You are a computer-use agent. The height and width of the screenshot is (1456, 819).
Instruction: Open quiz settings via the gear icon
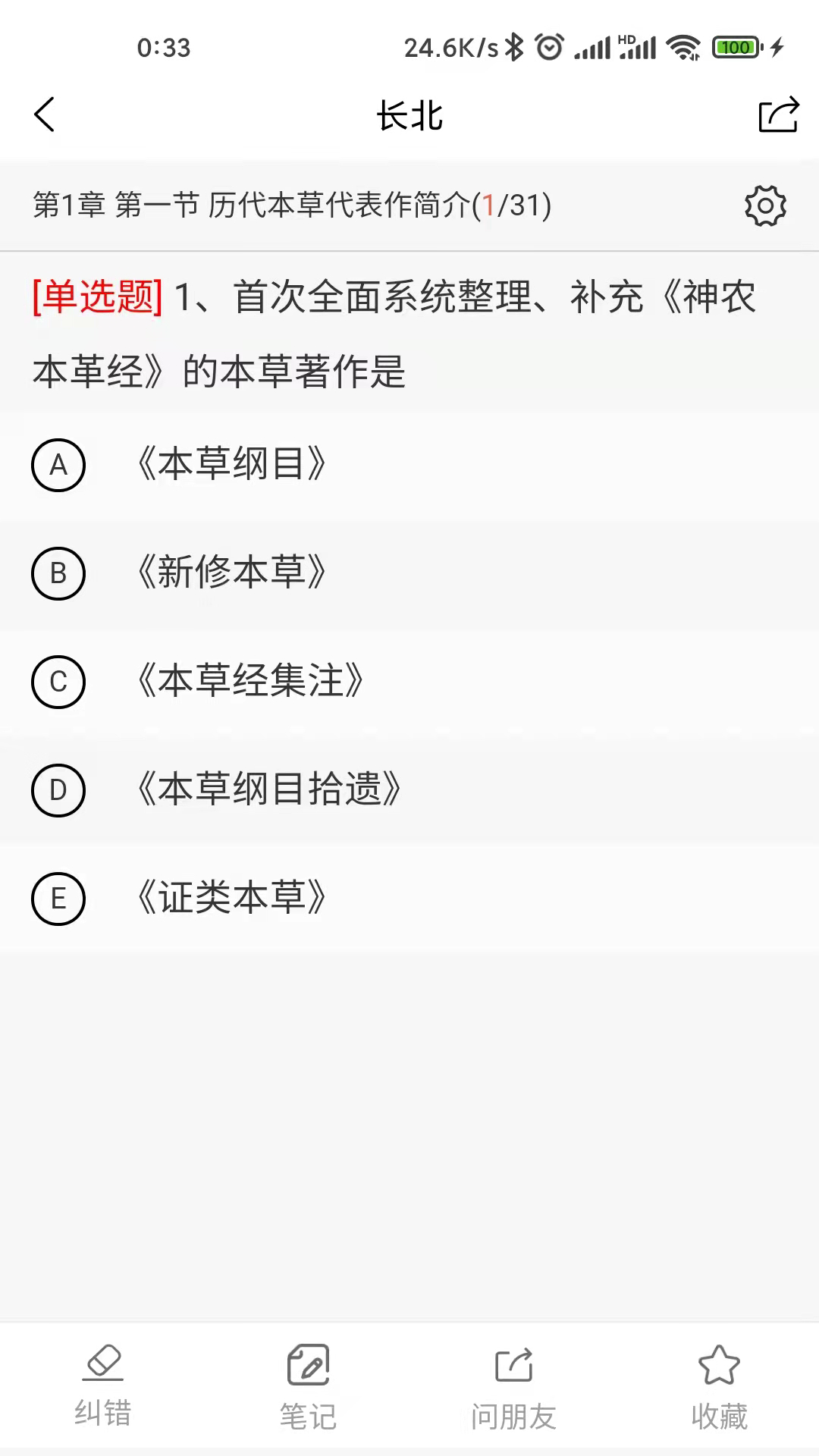tap(765, 205)
